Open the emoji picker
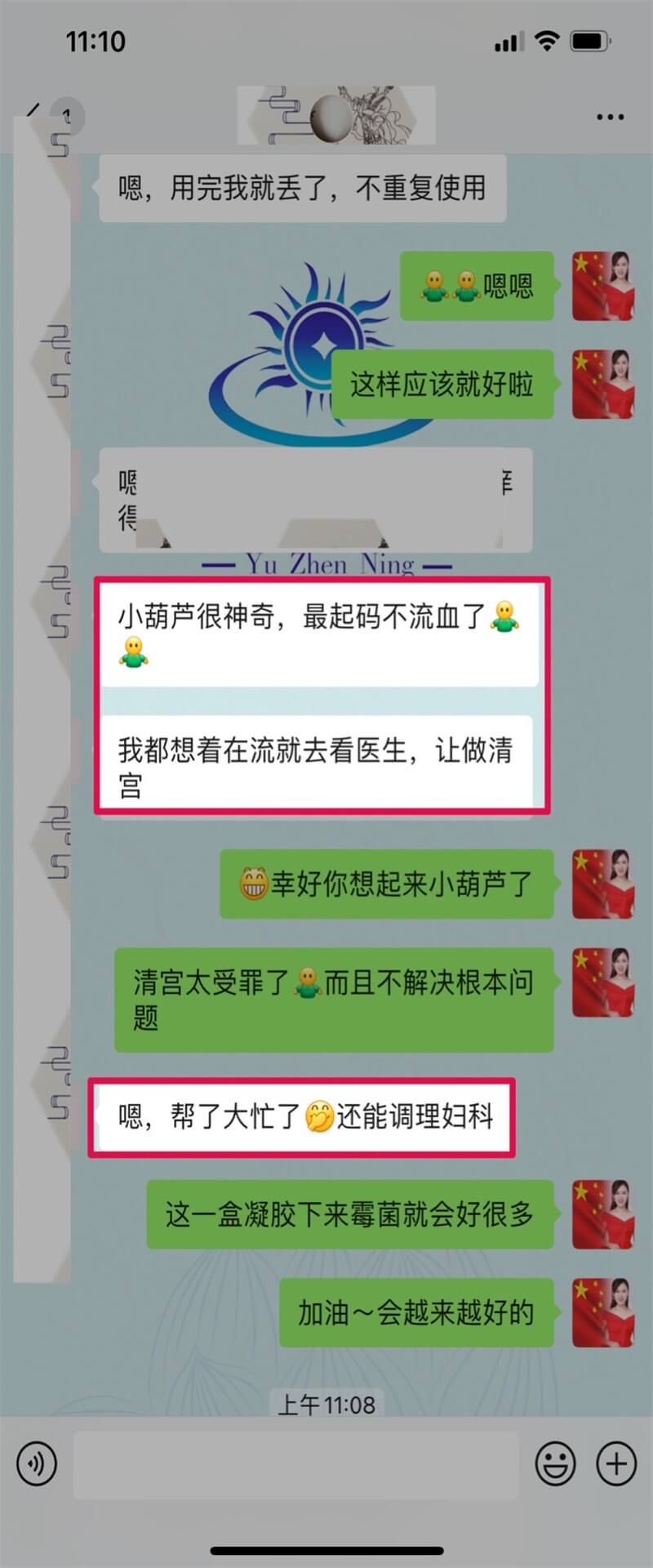Viewport: 653px width, 1568px height. pos(555,1463)
